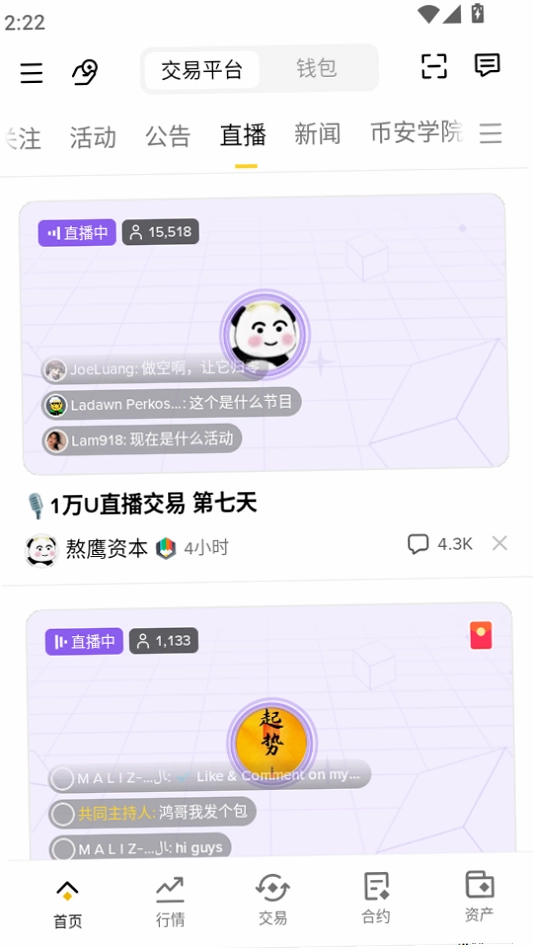533x948 pixels.
Task: Open the hamburger menu
Action: point(31,73)
